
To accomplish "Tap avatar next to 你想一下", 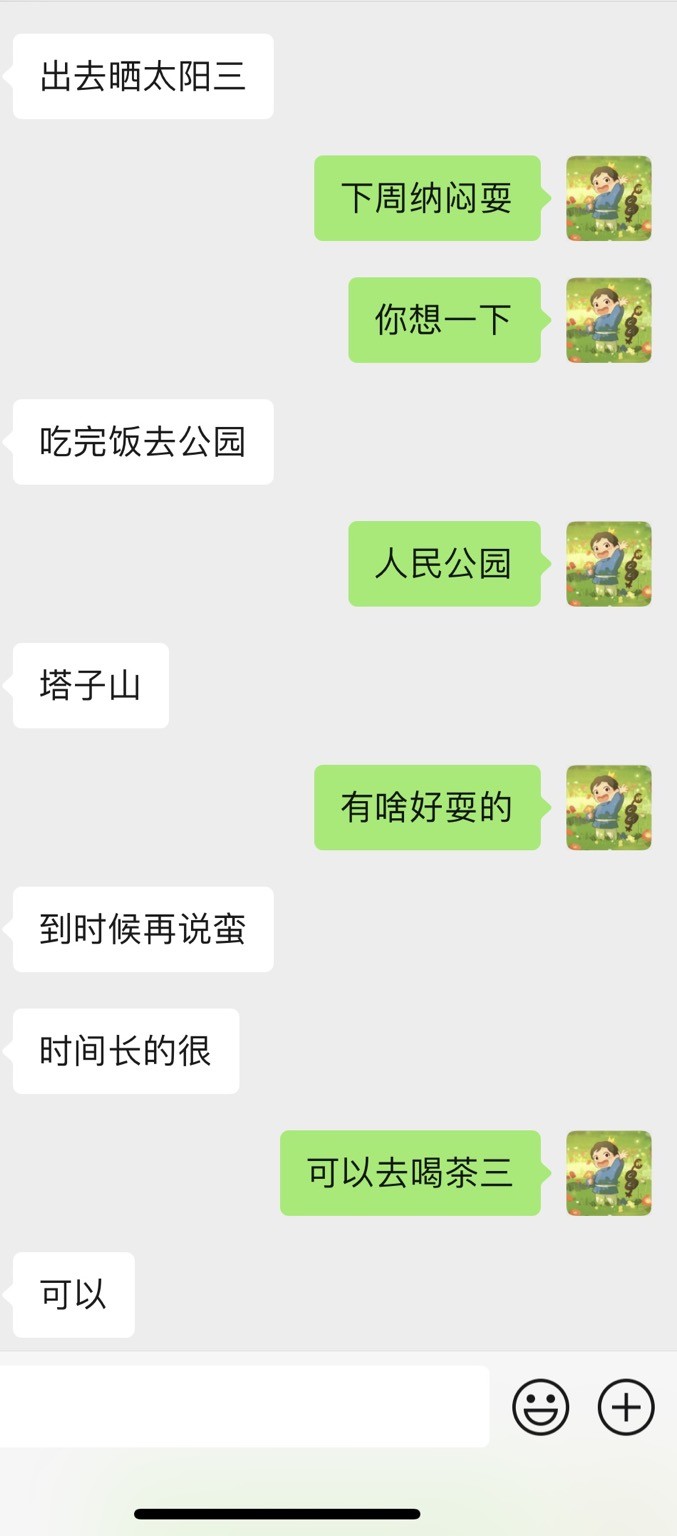I will [609, 320].
